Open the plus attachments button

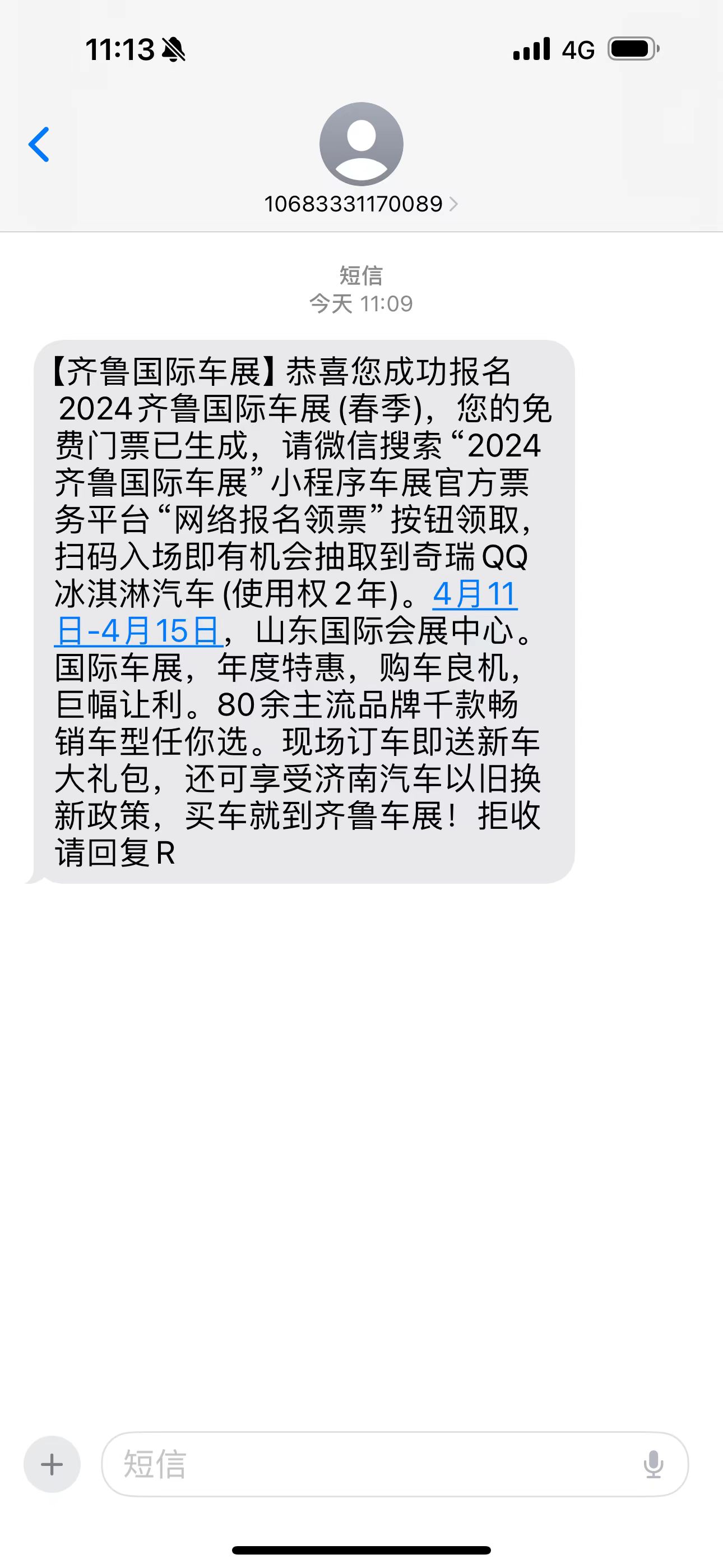(x=52, y=1464)
